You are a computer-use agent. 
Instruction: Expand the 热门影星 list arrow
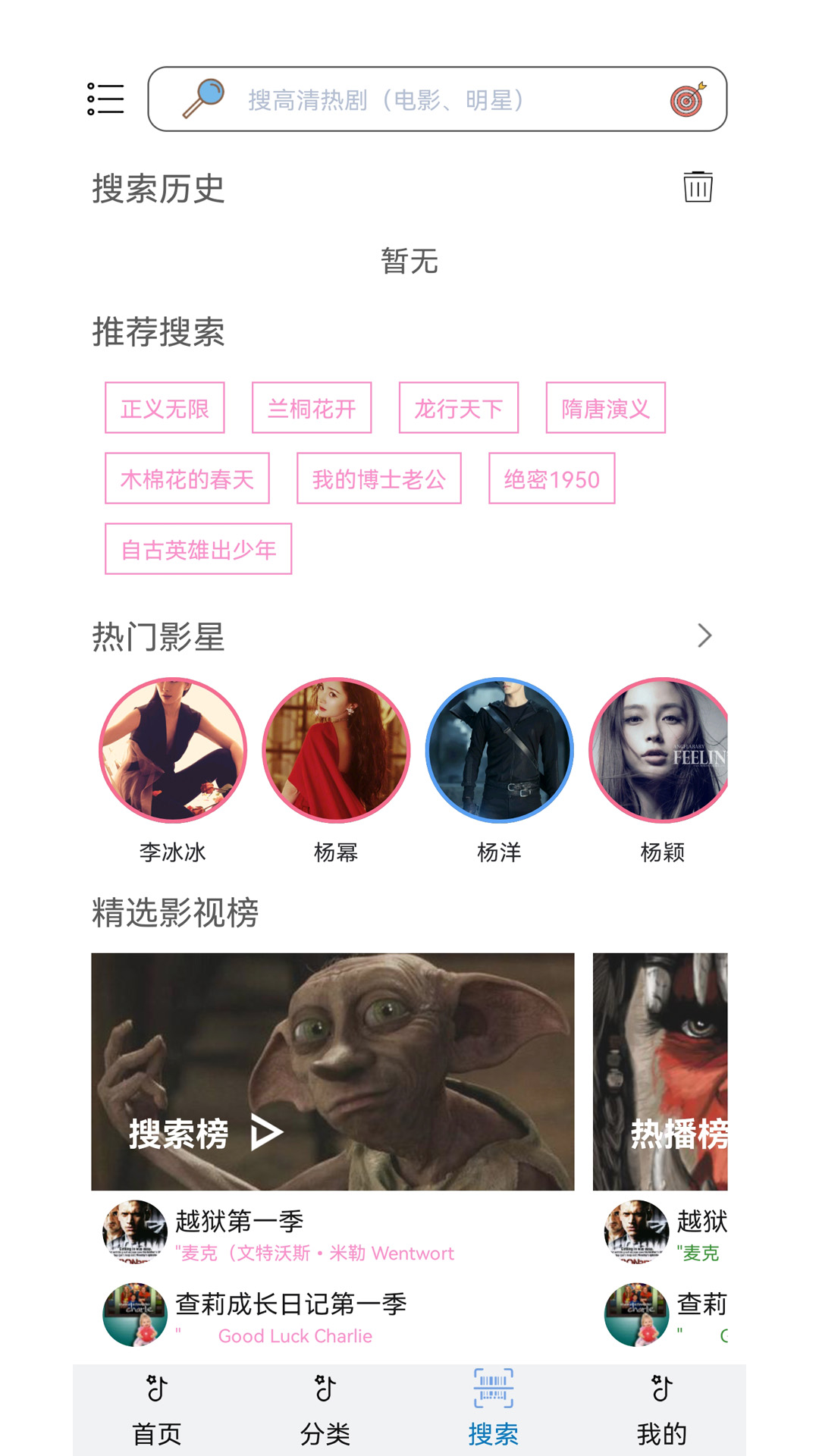point(704,635)
